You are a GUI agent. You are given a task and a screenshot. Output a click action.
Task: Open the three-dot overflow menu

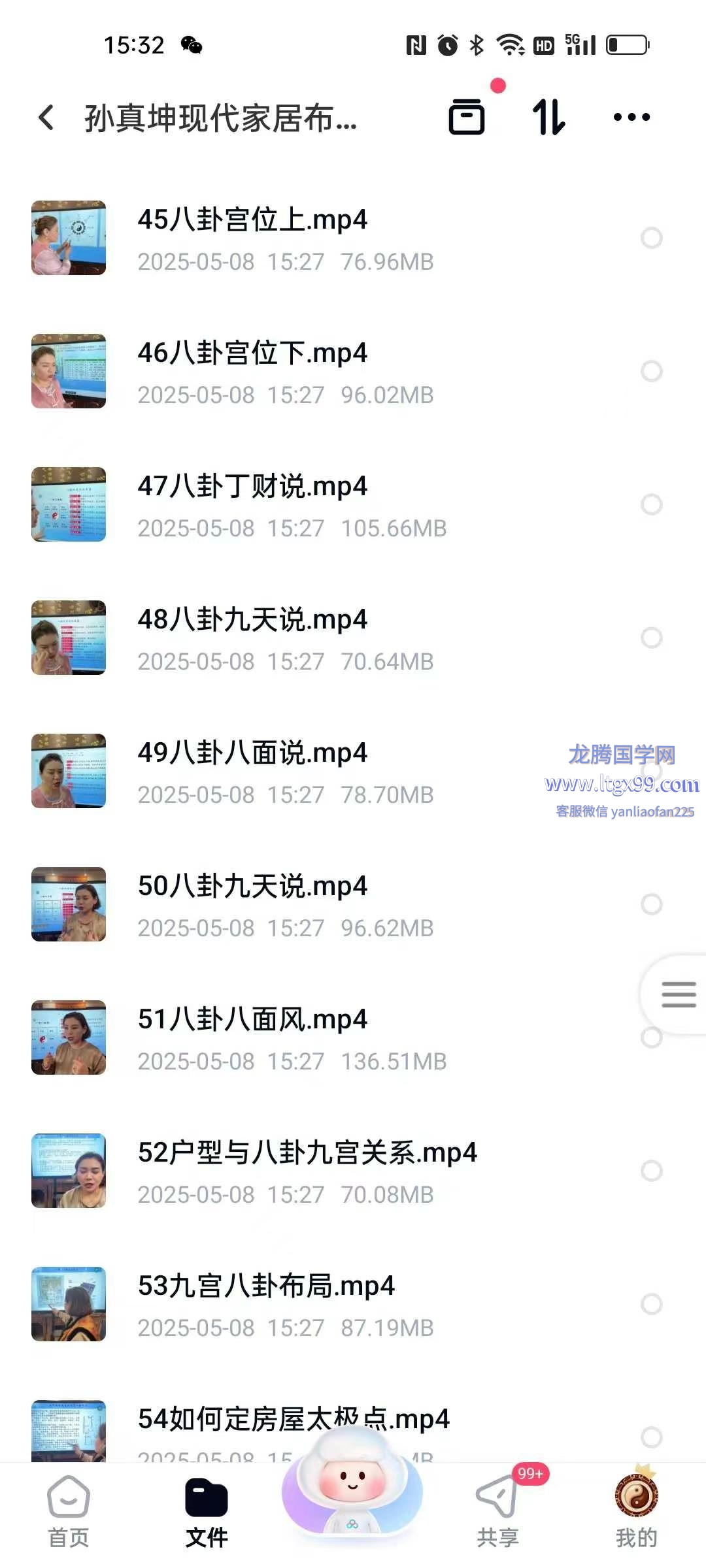pos(631,118)
